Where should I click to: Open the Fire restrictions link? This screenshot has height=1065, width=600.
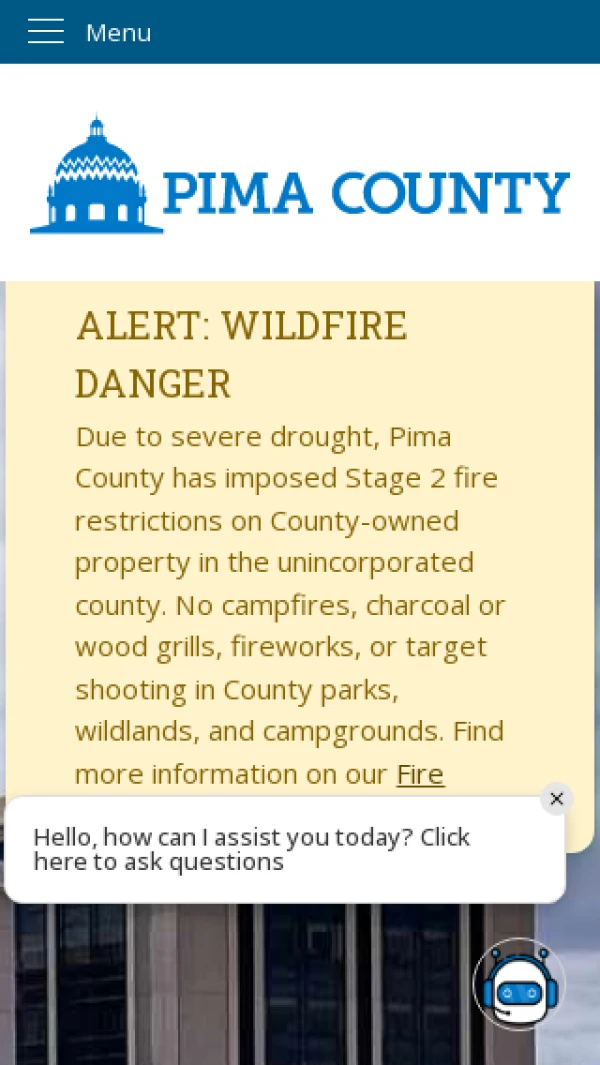click(x=420, y=774)
